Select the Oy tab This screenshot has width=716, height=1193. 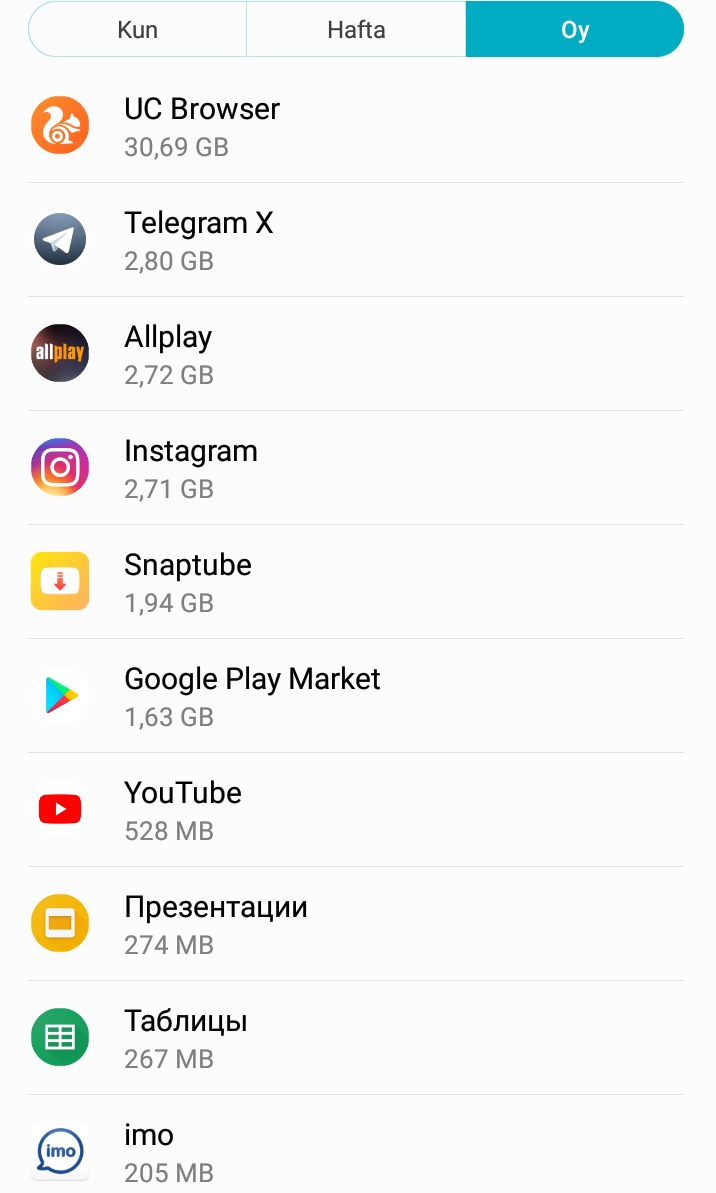pos(574,30)
